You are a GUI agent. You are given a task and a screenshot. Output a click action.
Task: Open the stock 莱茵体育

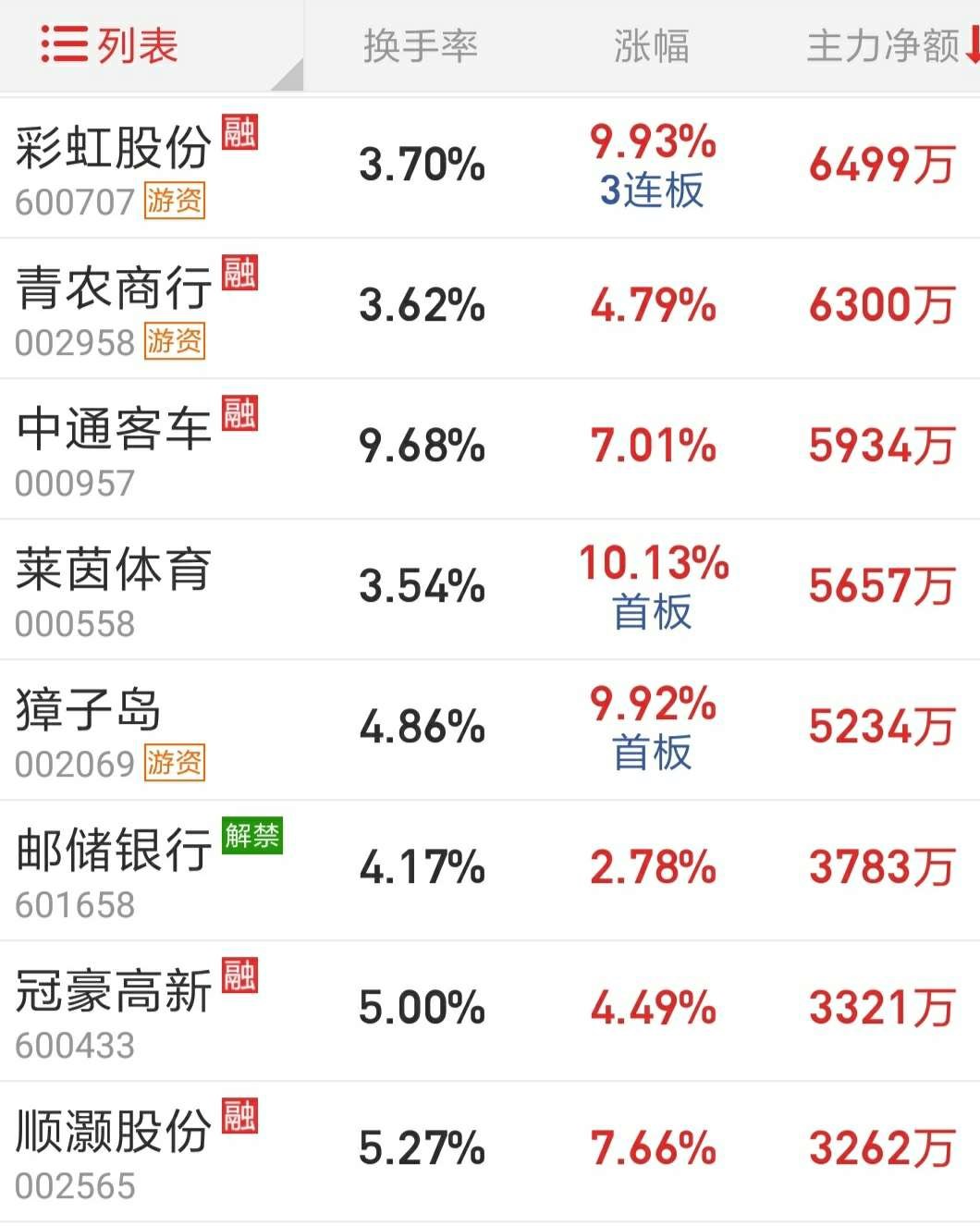[x=113, y=570]
